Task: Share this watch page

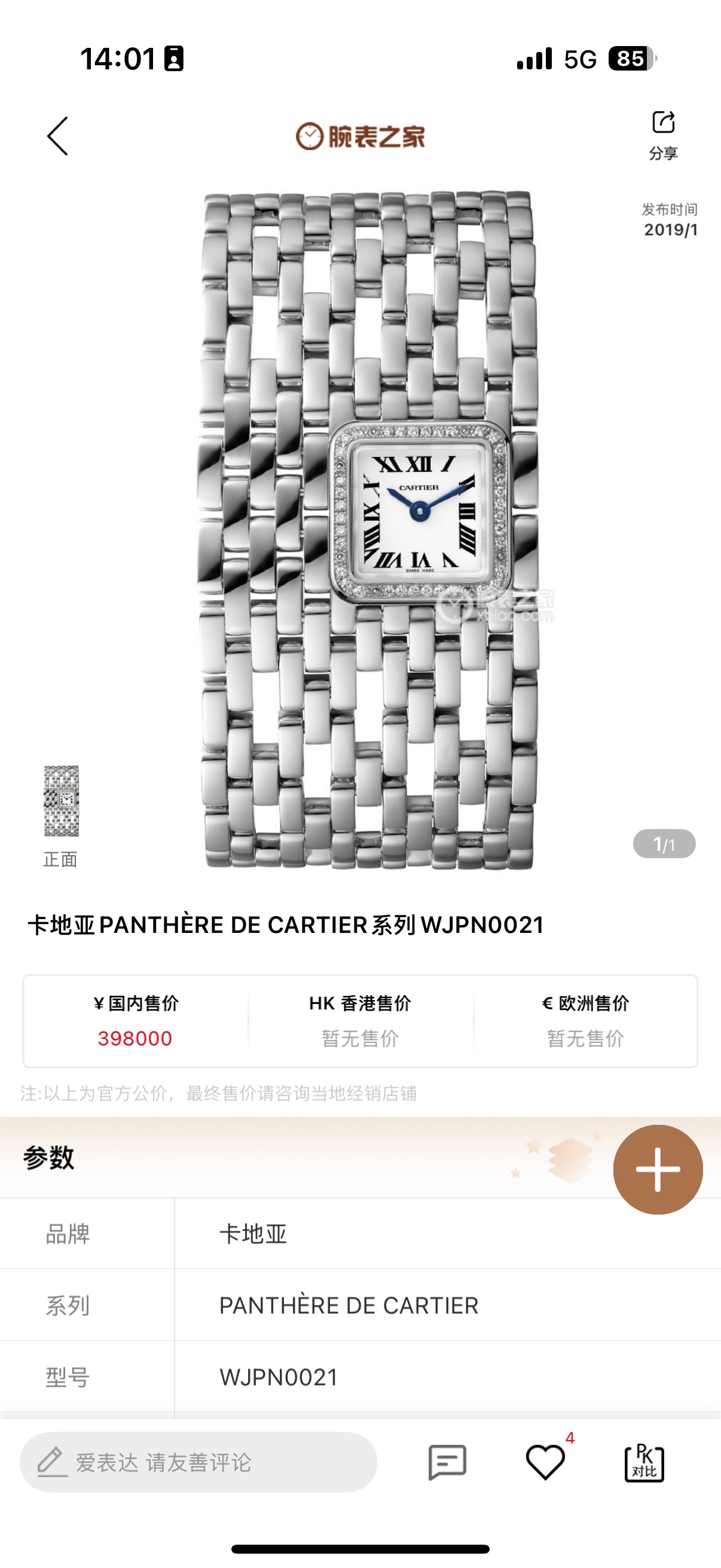Action: [x=663, y=134]
